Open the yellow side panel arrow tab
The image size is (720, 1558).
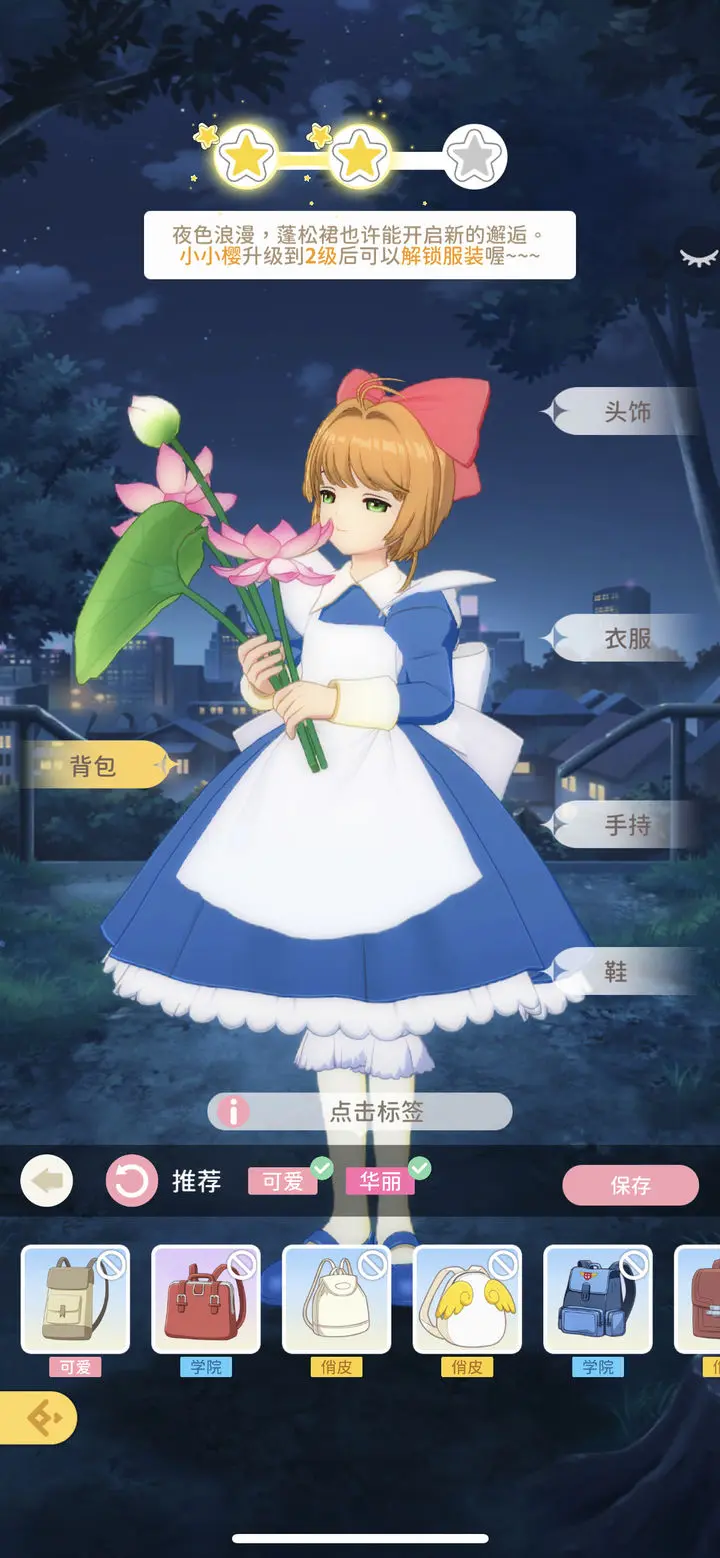[38, 1418]
